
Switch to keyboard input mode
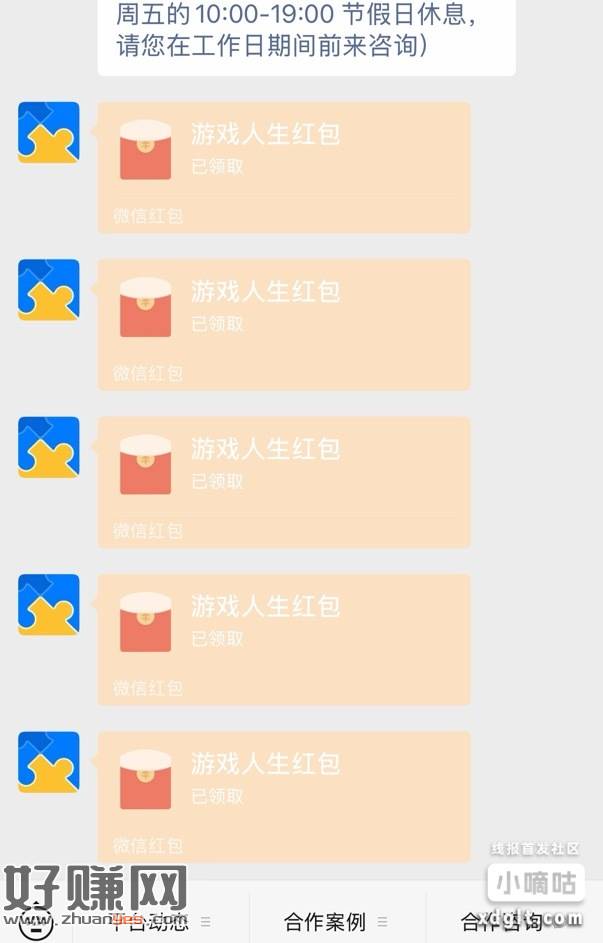tap(35, 922)
